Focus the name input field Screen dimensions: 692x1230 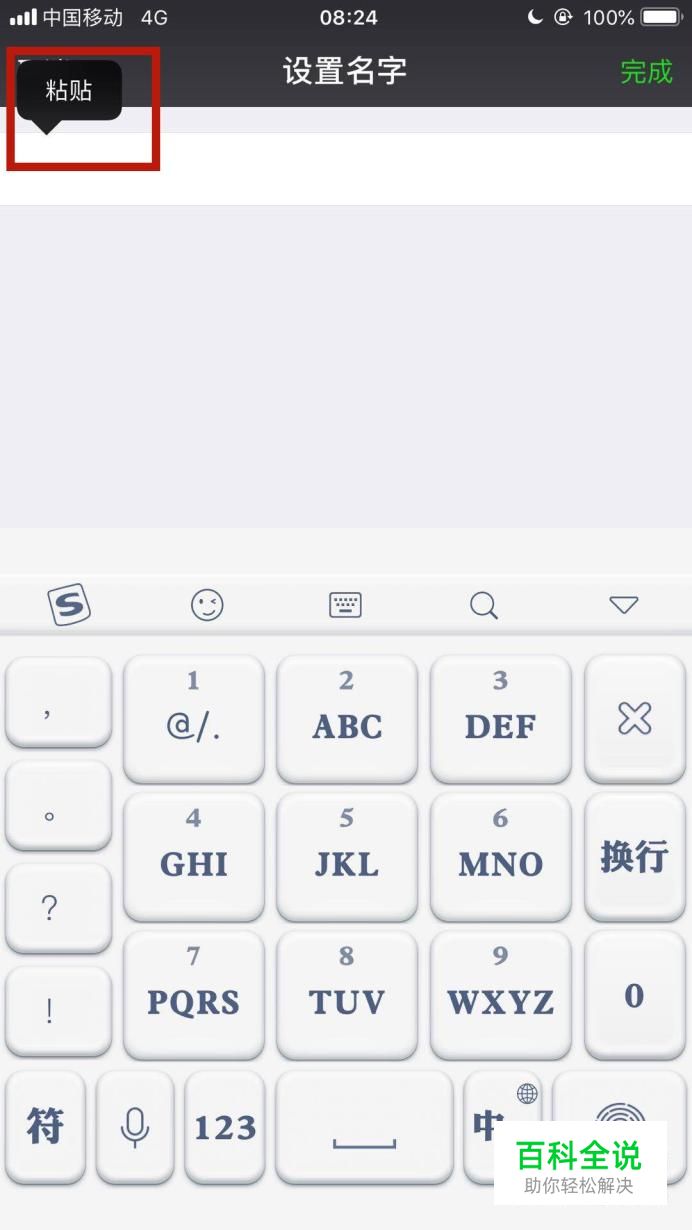pos(346,169)
